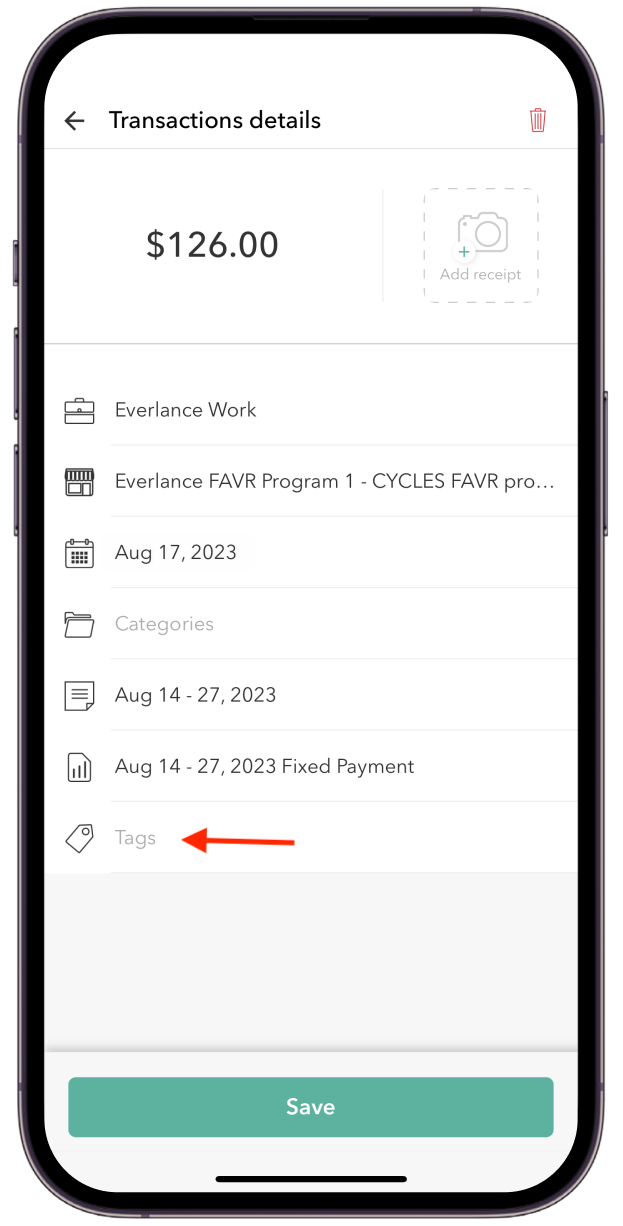Change the Aug 17, 2023 date

(176, 552)
